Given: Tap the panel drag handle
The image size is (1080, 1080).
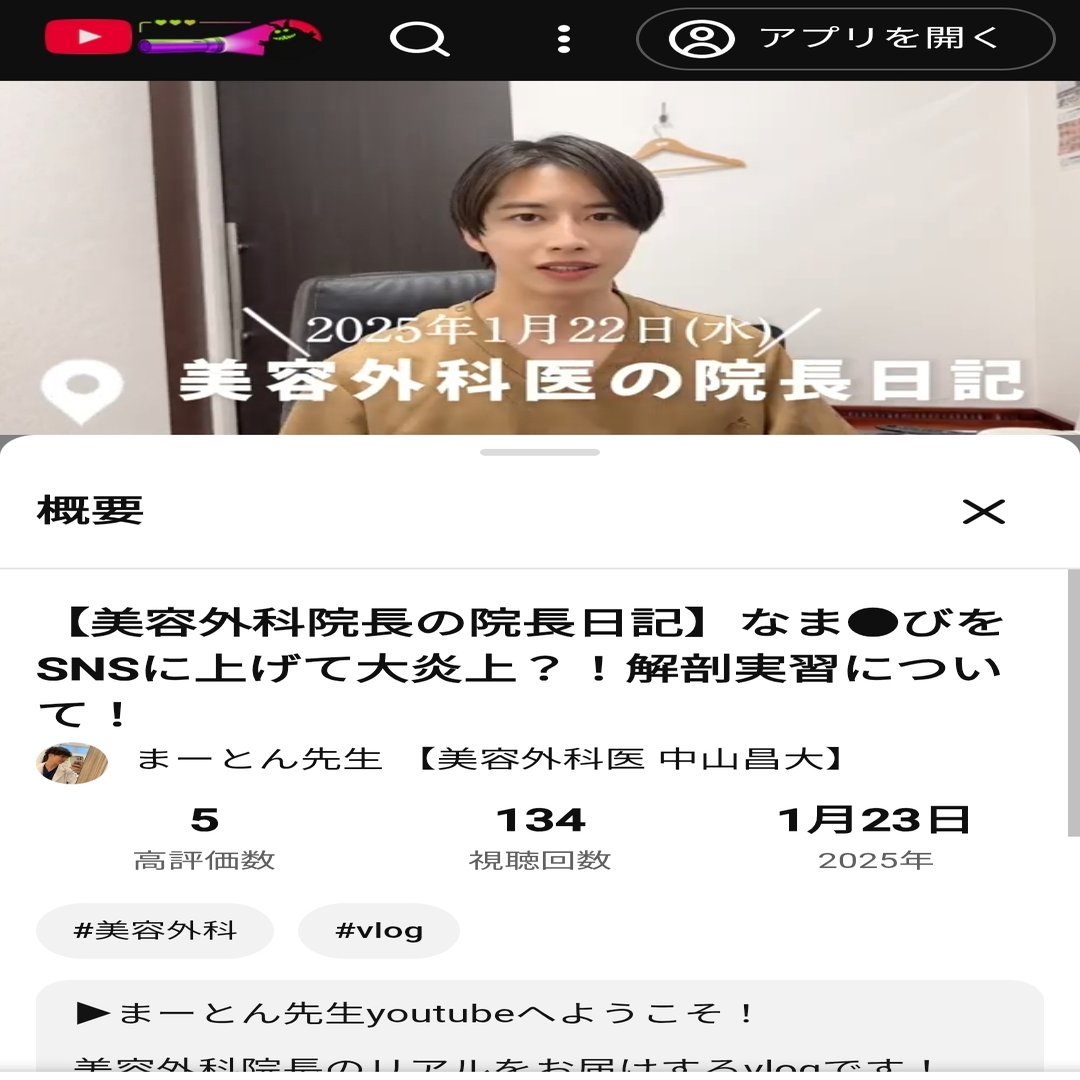Looking at the screenshot, I should (x=540, y=453).
